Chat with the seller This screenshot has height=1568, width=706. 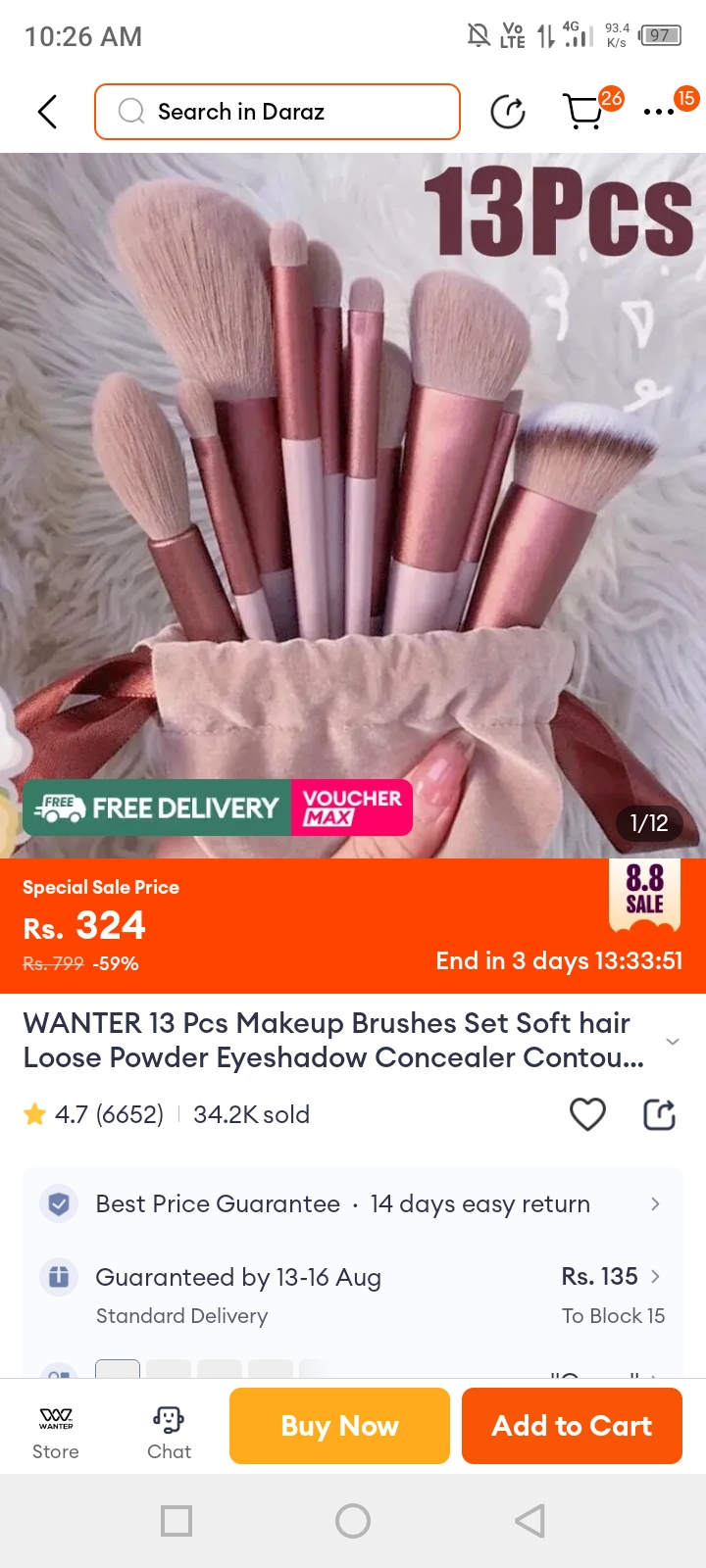pyautogui.click(x=169, y=1431)
